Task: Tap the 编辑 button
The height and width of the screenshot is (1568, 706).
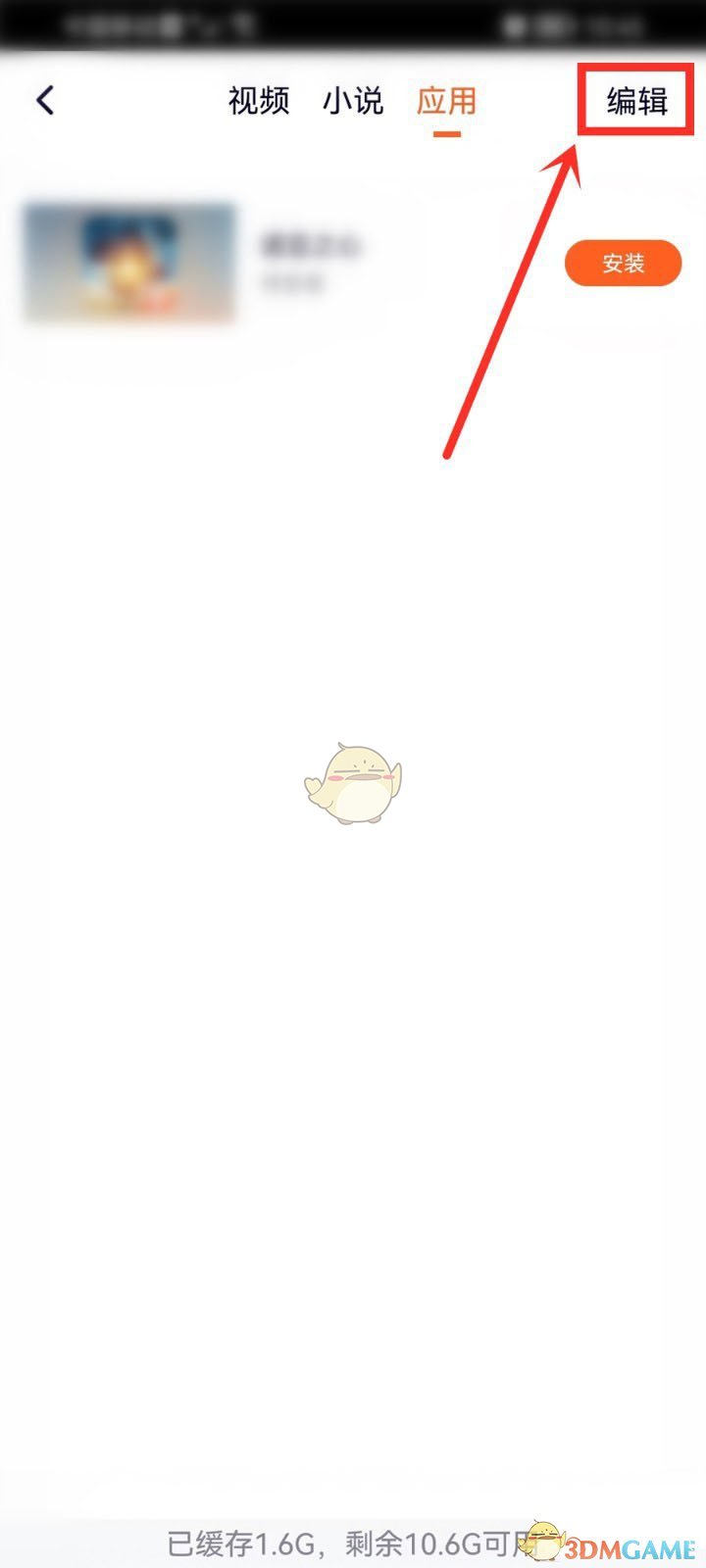Action: 637,101
